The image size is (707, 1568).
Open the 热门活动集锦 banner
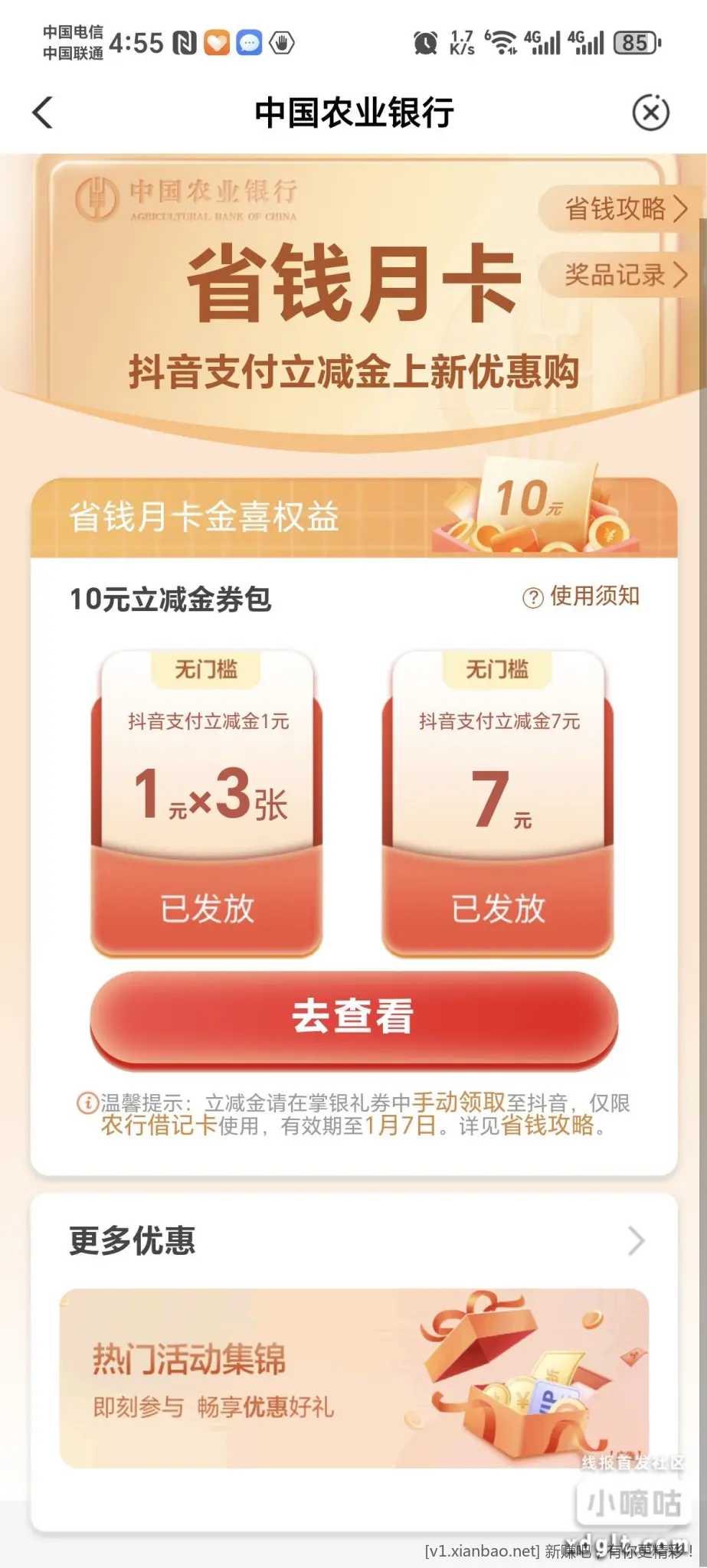(354, 1377)
